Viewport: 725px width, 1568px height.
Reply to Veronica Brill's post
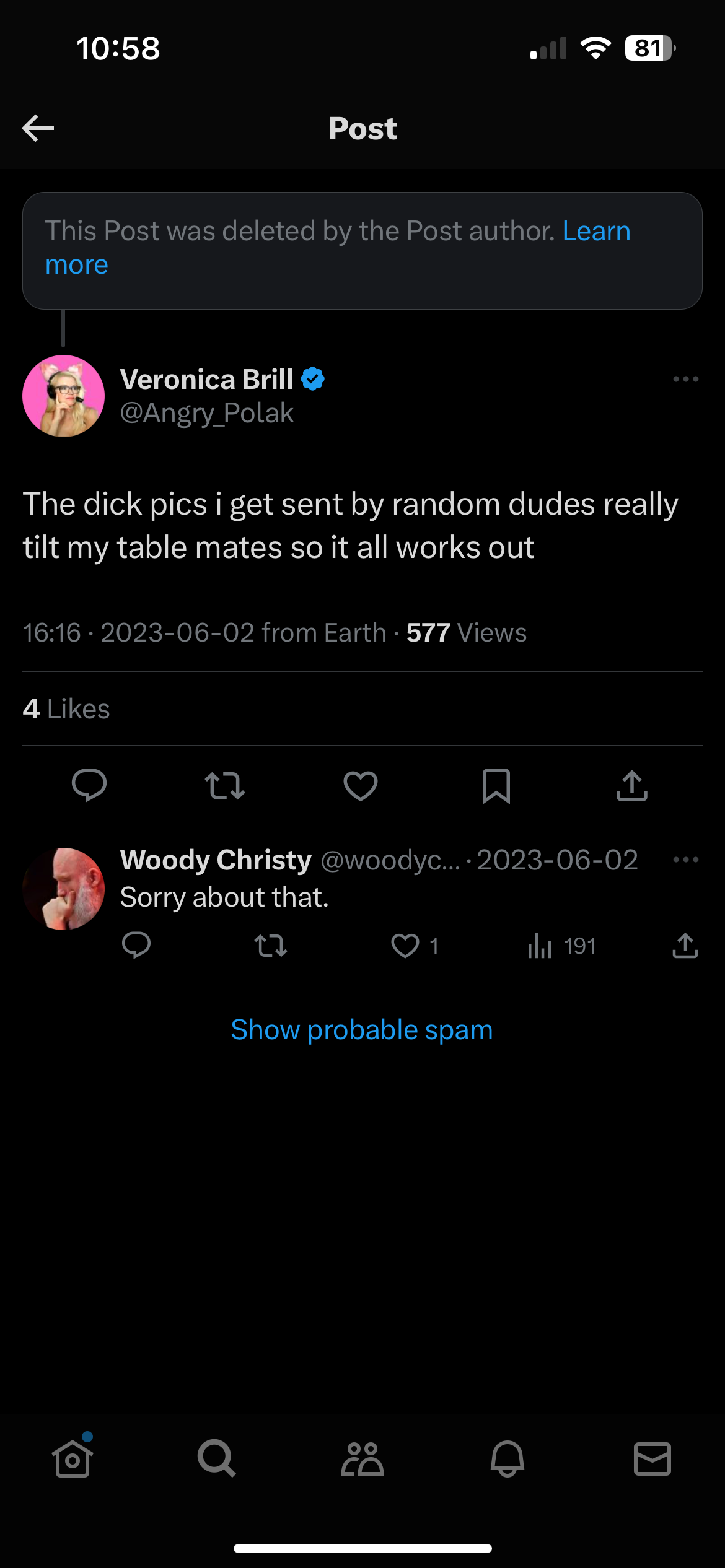[89, 785]
